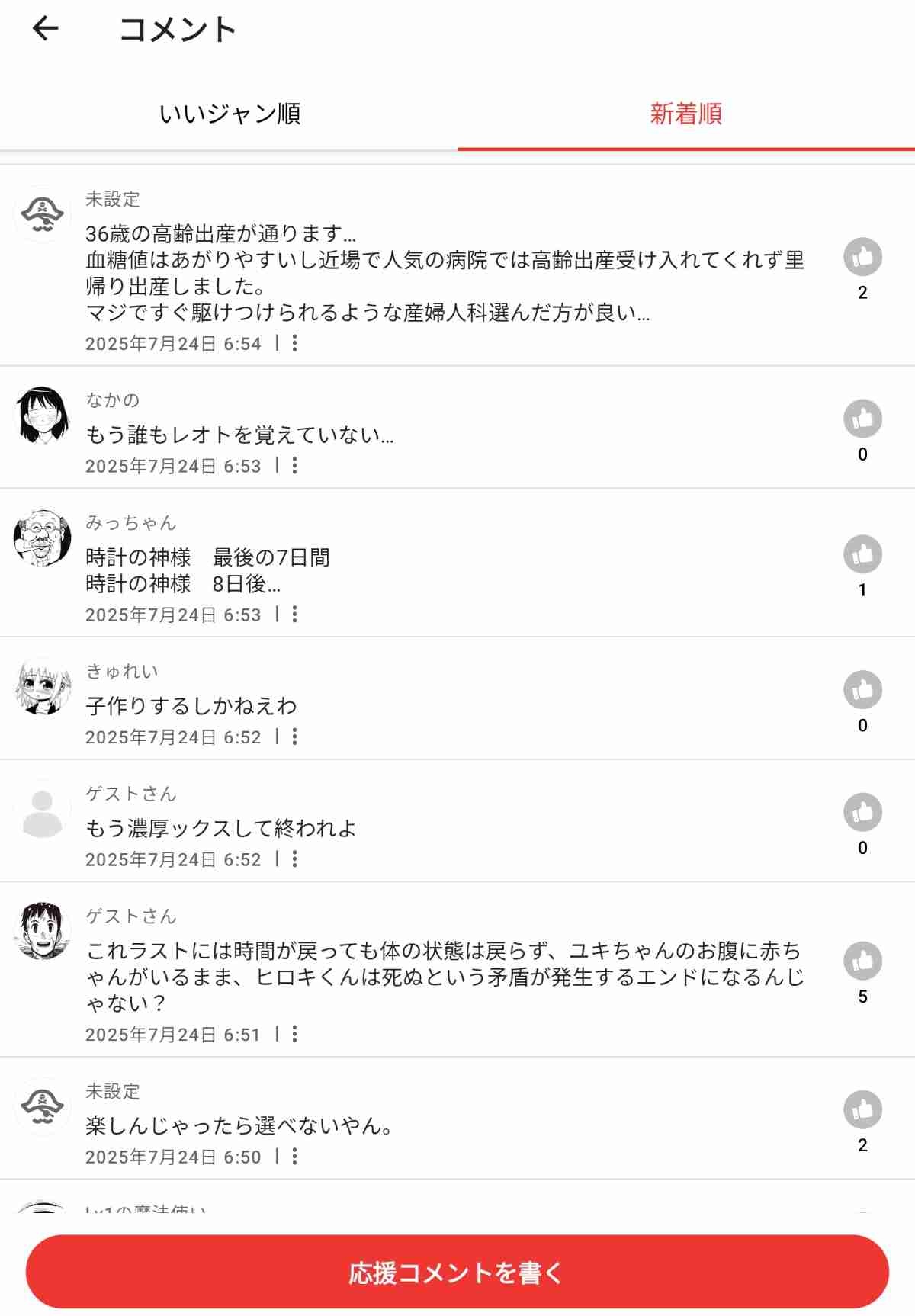915x1316 pixels.
Task: Select the 新着順 tab
Action: click(x=685, y=114)
